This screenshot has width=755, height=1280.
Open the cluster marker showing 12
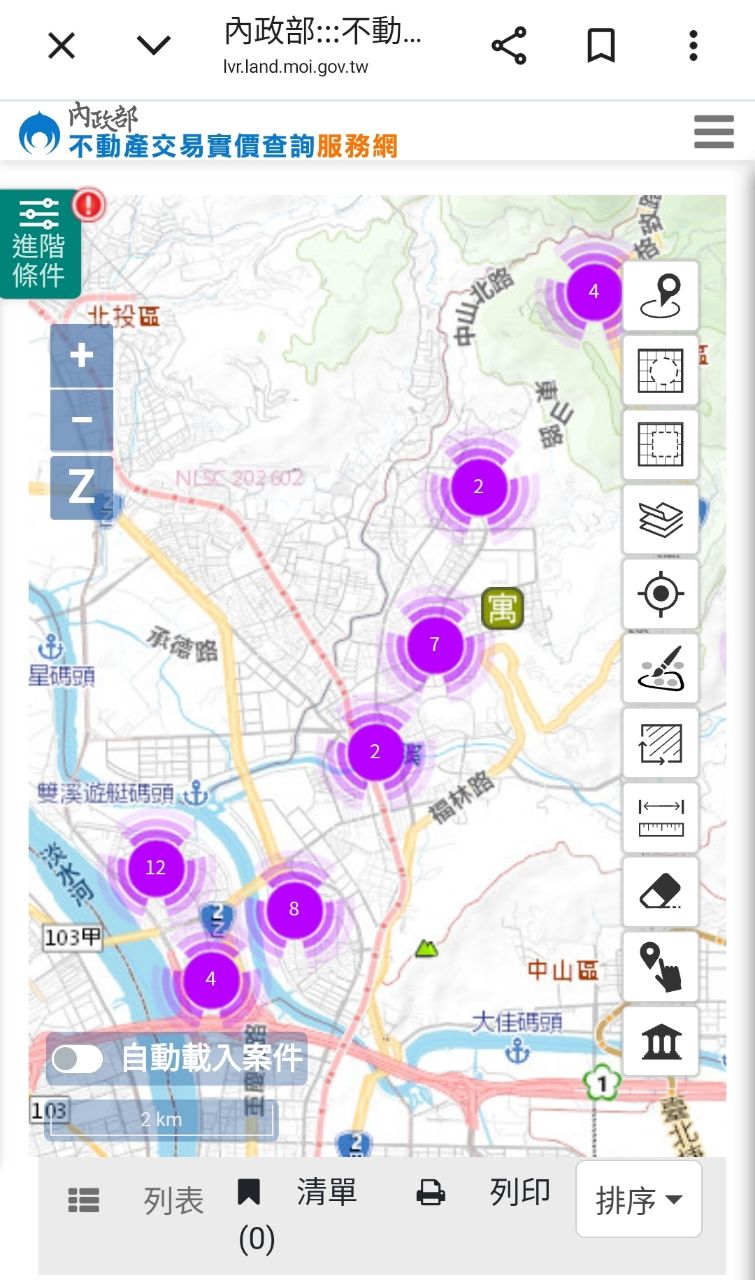pos(155,868)
